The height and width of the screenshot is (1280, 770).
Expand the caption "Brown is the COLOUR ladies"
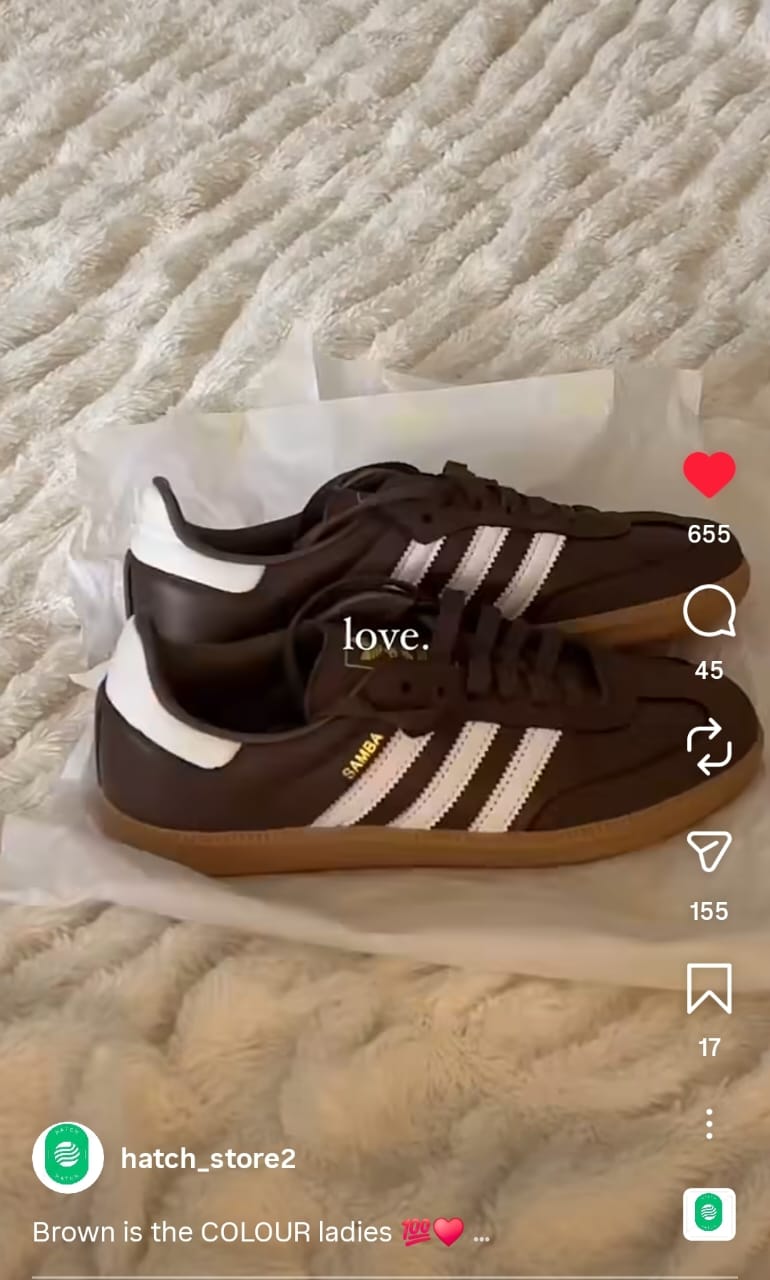point(482,1233)
